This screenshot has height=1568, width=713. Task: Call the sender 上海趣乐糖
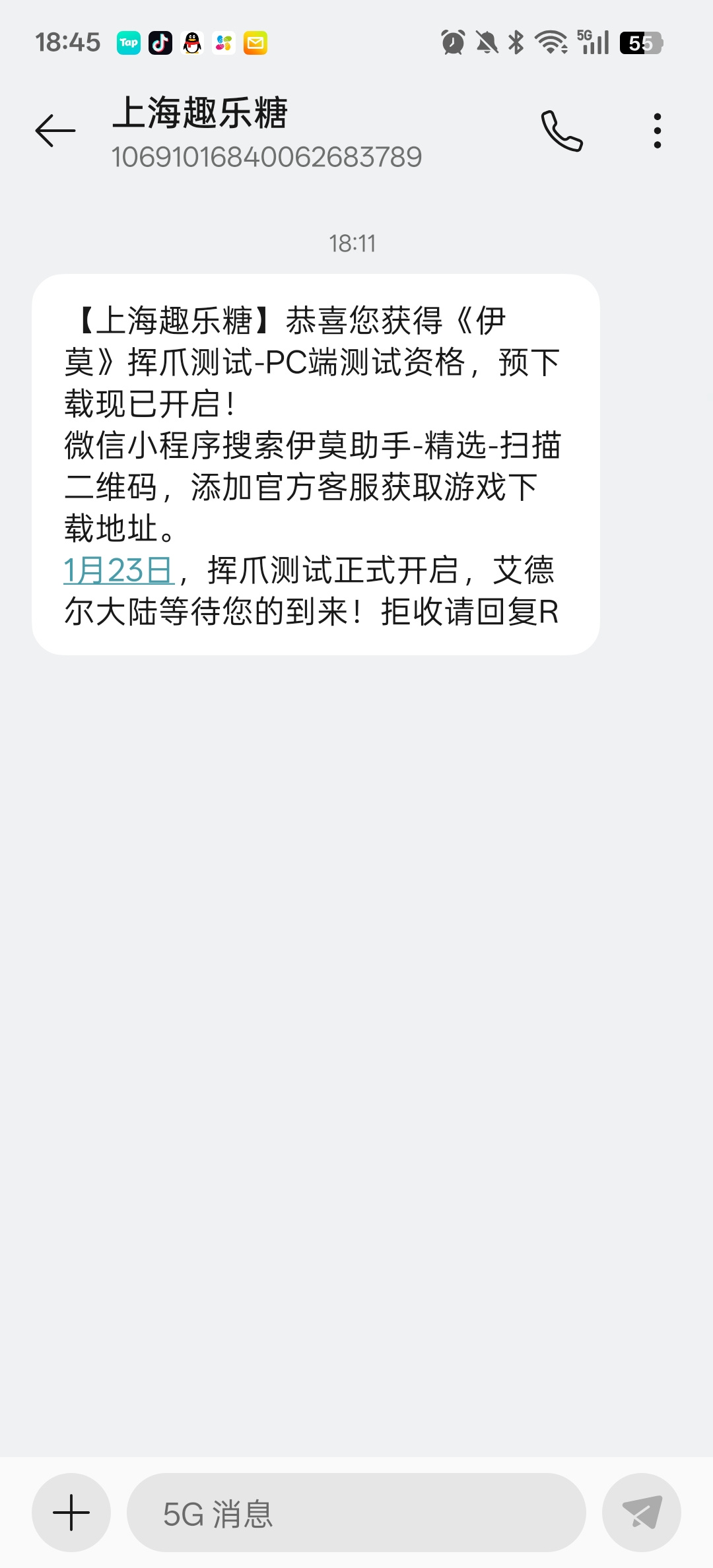click(x=562, y=131)
